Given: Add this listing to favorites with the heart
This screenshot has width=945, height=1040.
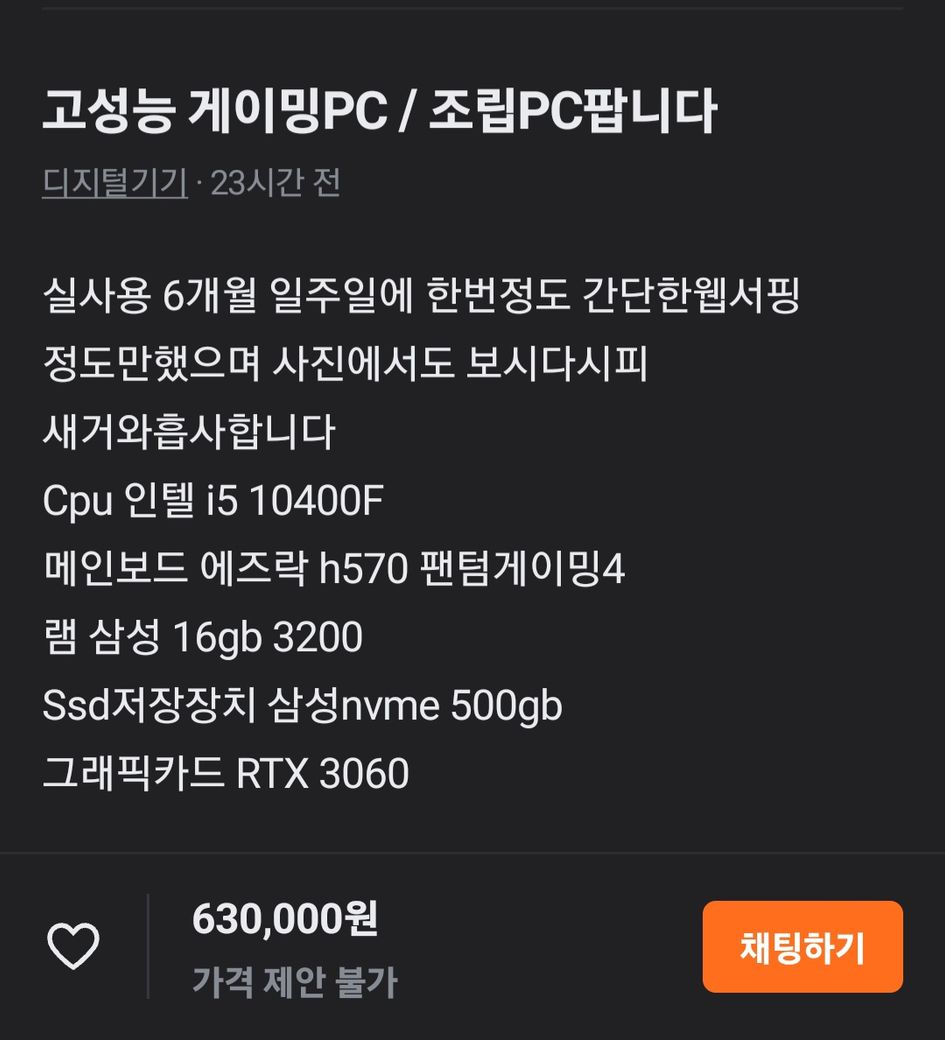Looking at the screenshot, I should 74,946.
